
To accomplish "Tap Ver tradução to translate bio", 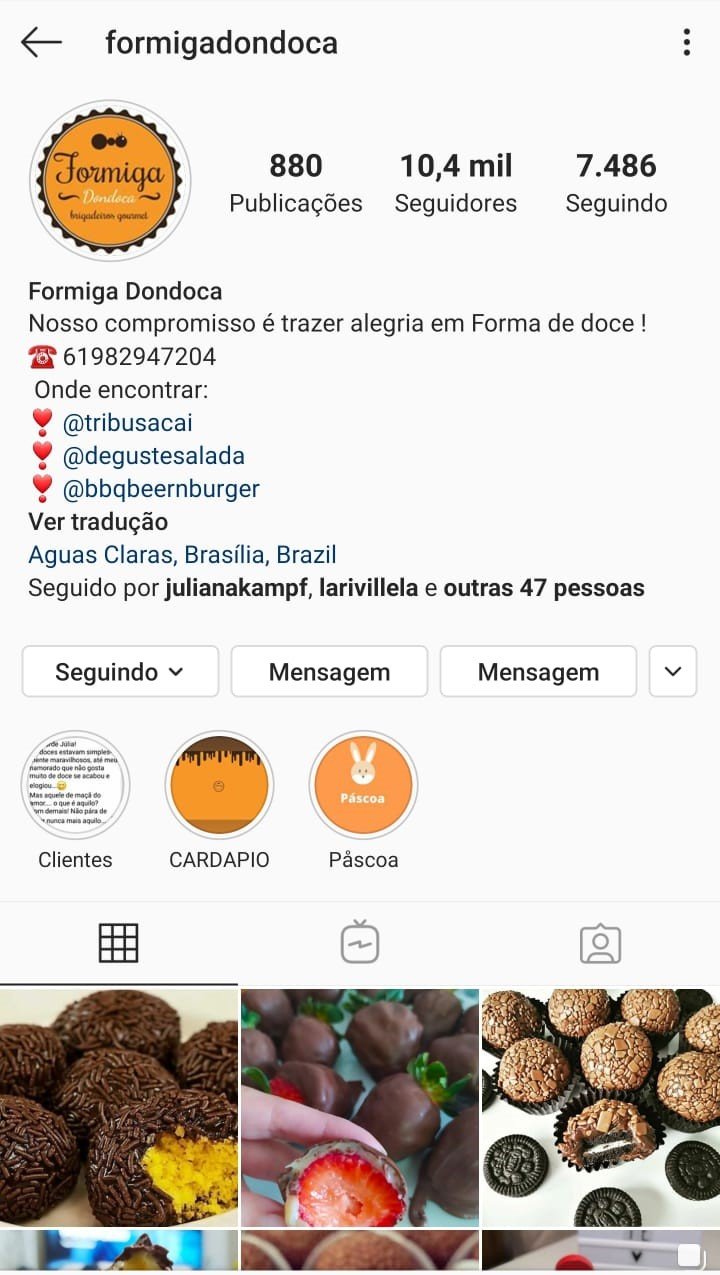I will 98,522.
